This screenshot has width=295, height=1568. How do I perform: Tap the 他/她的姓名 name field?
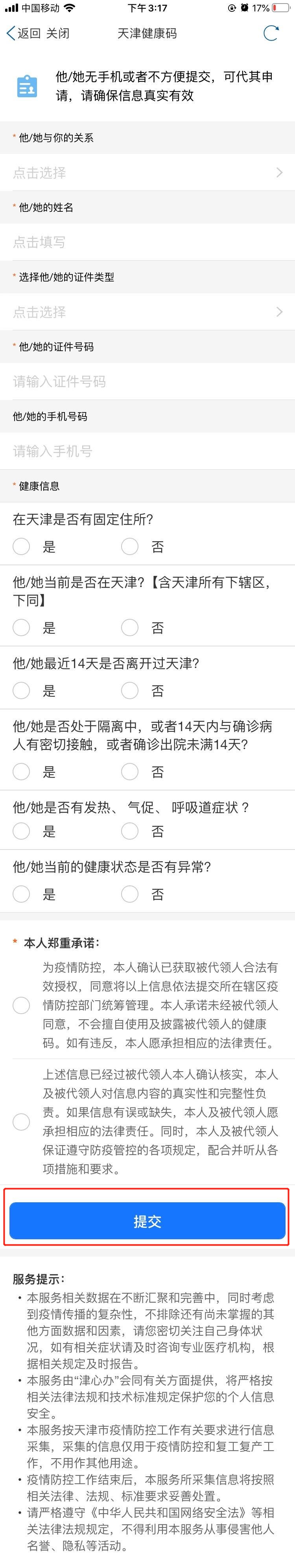click(x=147, y=242)
